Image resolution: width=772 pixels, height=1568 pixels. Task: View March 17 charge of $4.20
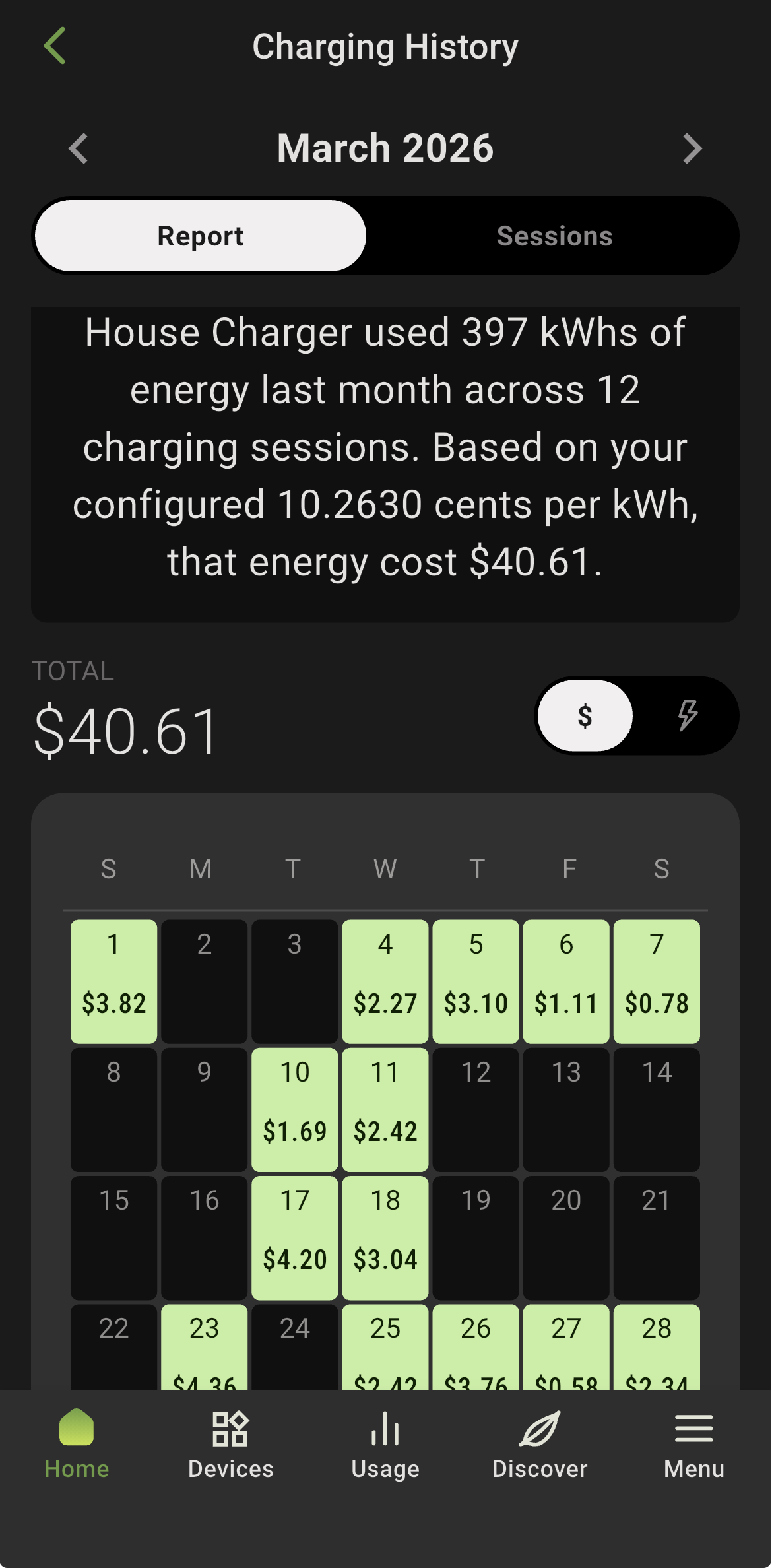295,1237
